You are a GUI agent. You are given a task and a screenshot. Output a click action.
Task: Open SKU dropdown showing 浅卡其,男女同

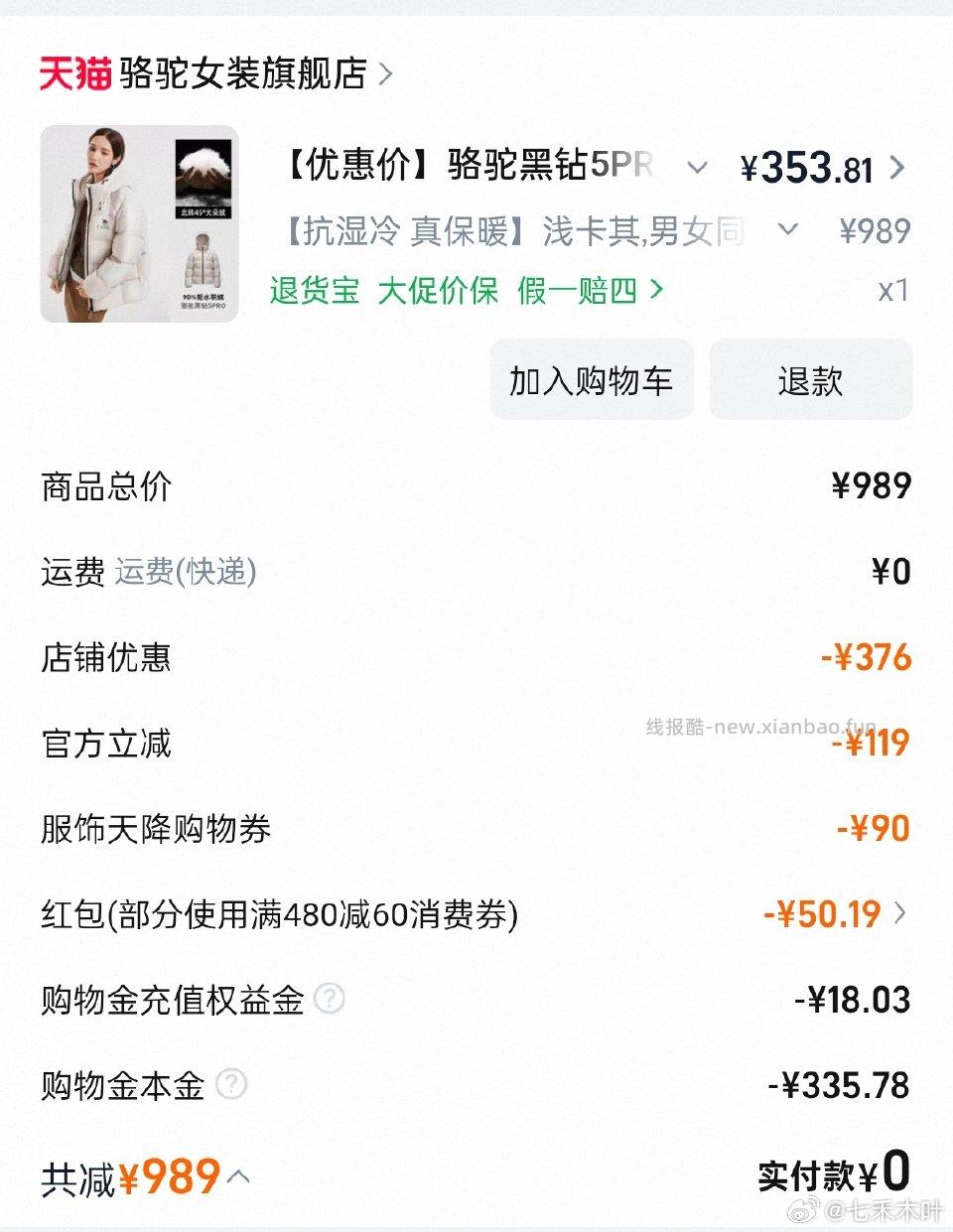(788, 230)
